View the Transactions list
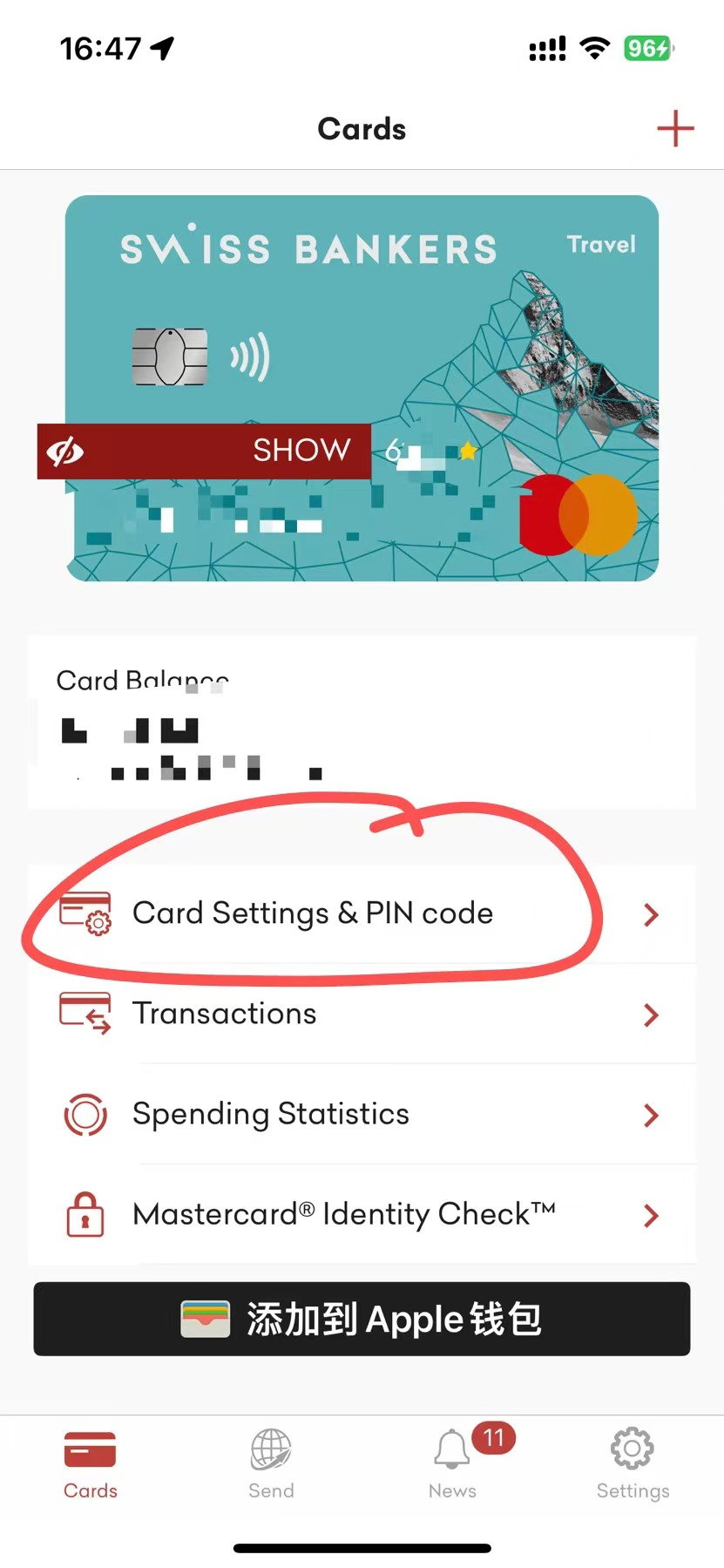This screenshot has height=1568, width=724. [362, 1014]
